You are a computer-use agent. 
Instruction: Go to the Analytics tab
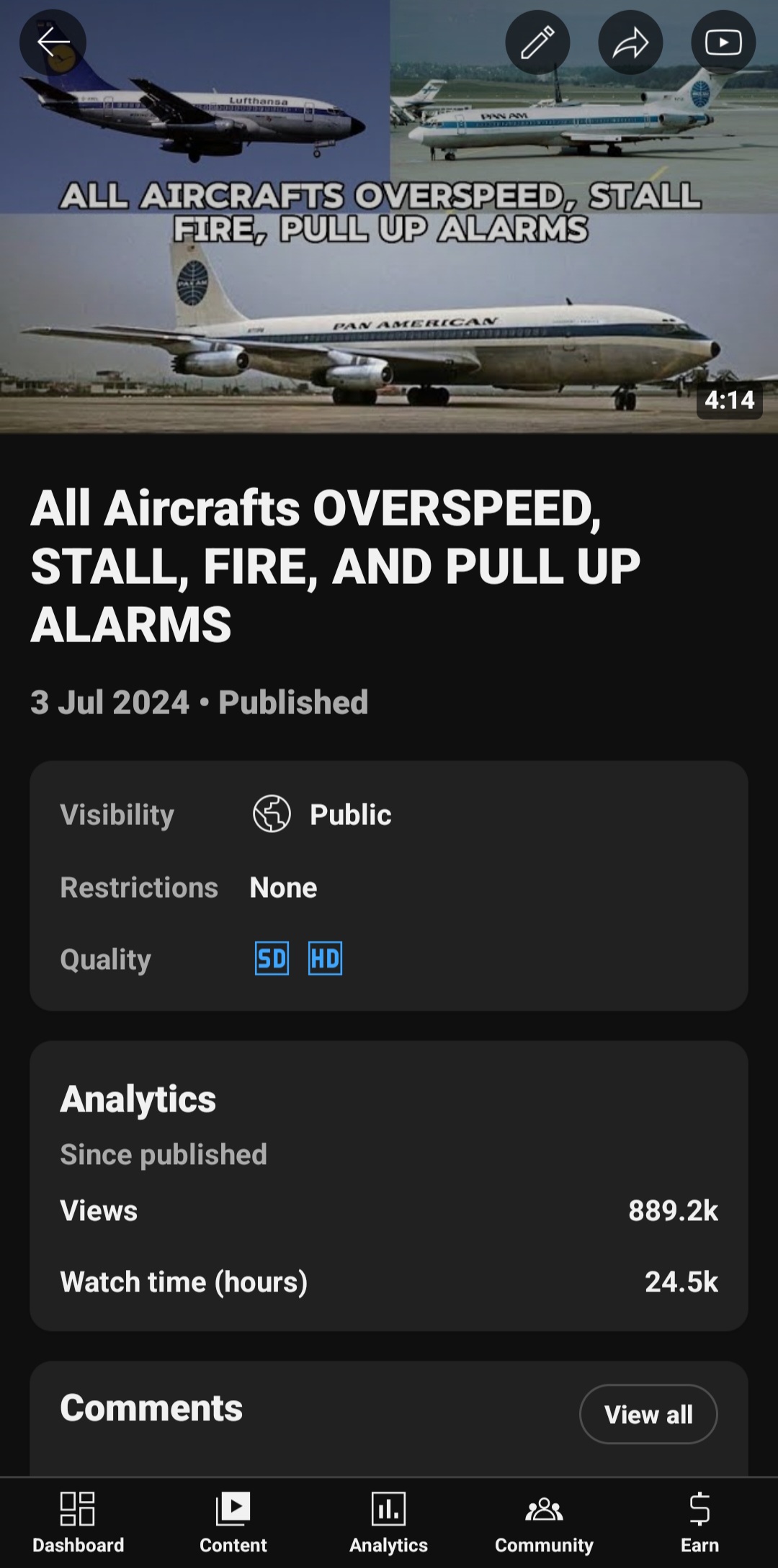click(388, 1522)
